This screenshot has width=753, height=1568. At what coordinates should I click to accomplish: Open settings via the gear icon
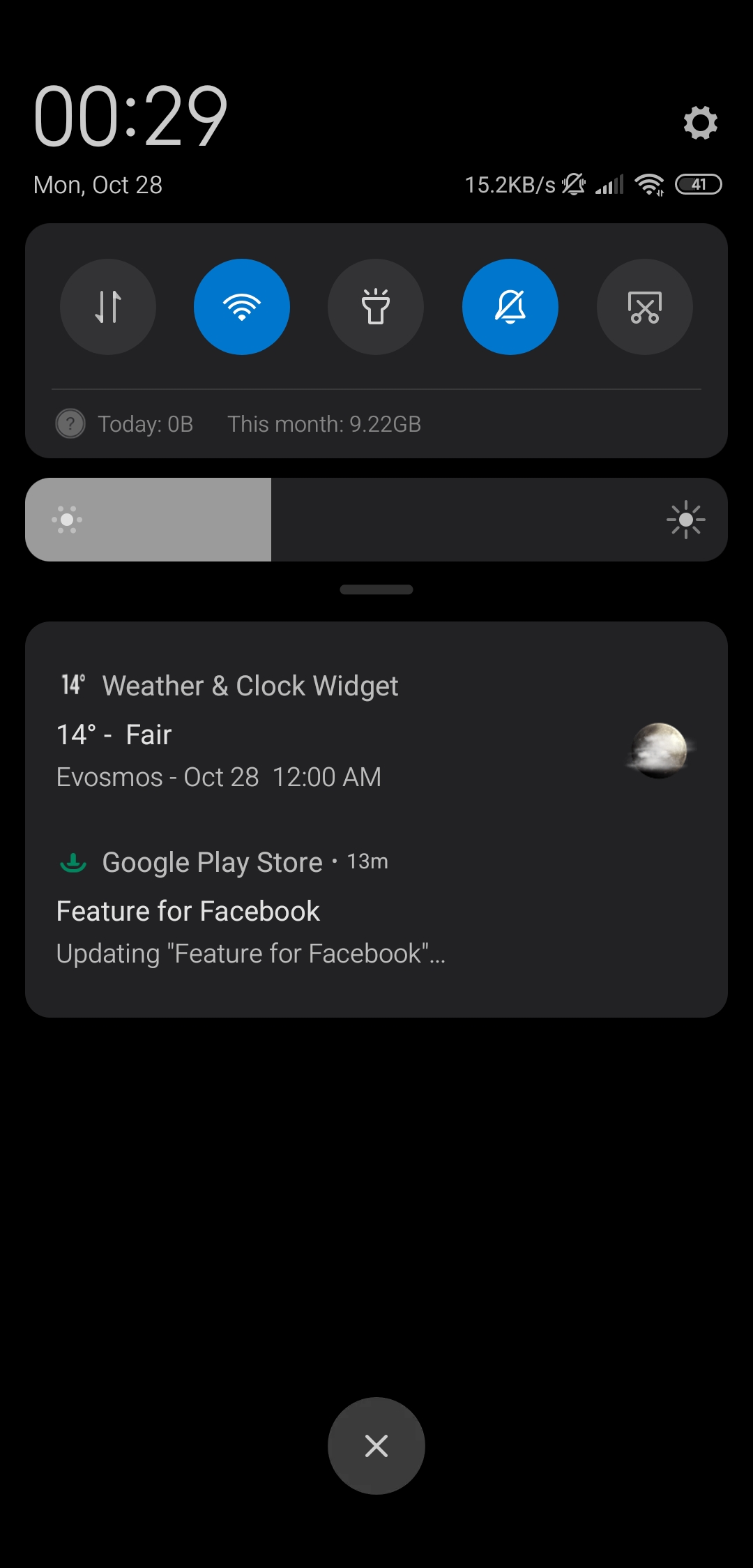(700, 123)
